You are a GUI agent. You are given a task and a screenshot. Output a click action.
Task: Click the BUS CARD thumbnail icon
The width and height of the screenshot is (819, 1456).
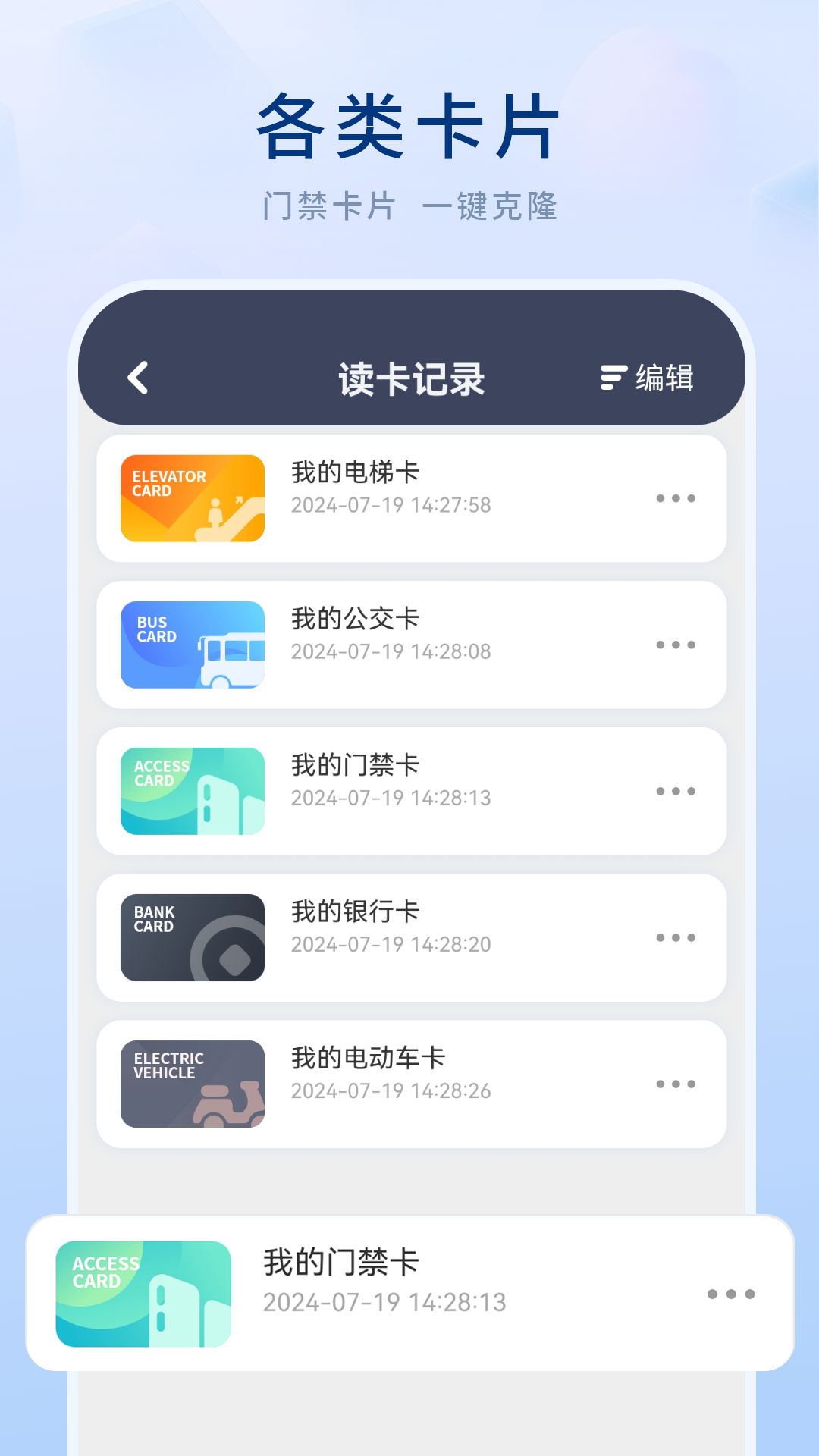coord(192,643)
